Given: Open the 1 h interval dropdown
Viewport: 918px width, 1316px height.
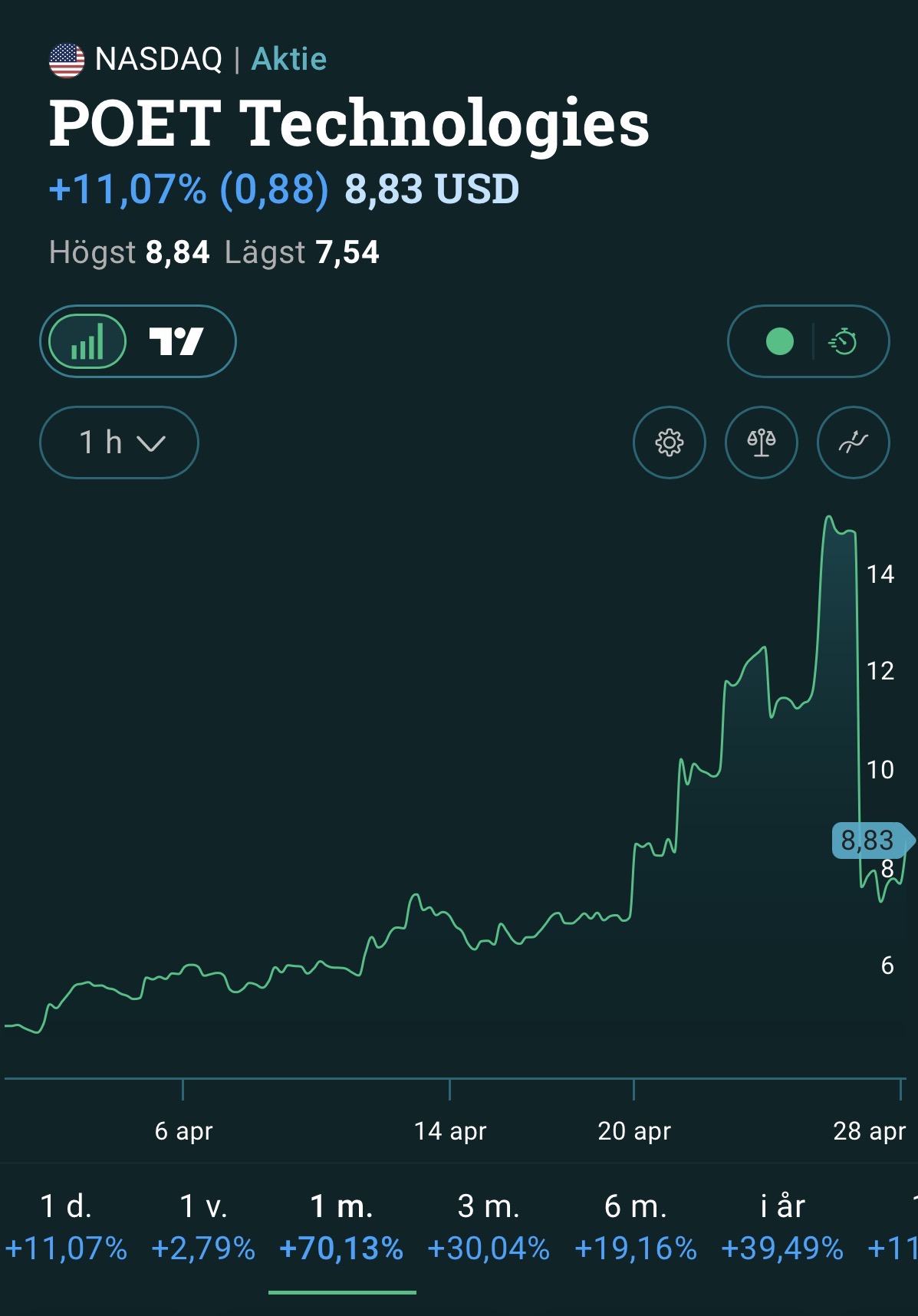Looking at the screenshot, I should (x=119, y=443).
